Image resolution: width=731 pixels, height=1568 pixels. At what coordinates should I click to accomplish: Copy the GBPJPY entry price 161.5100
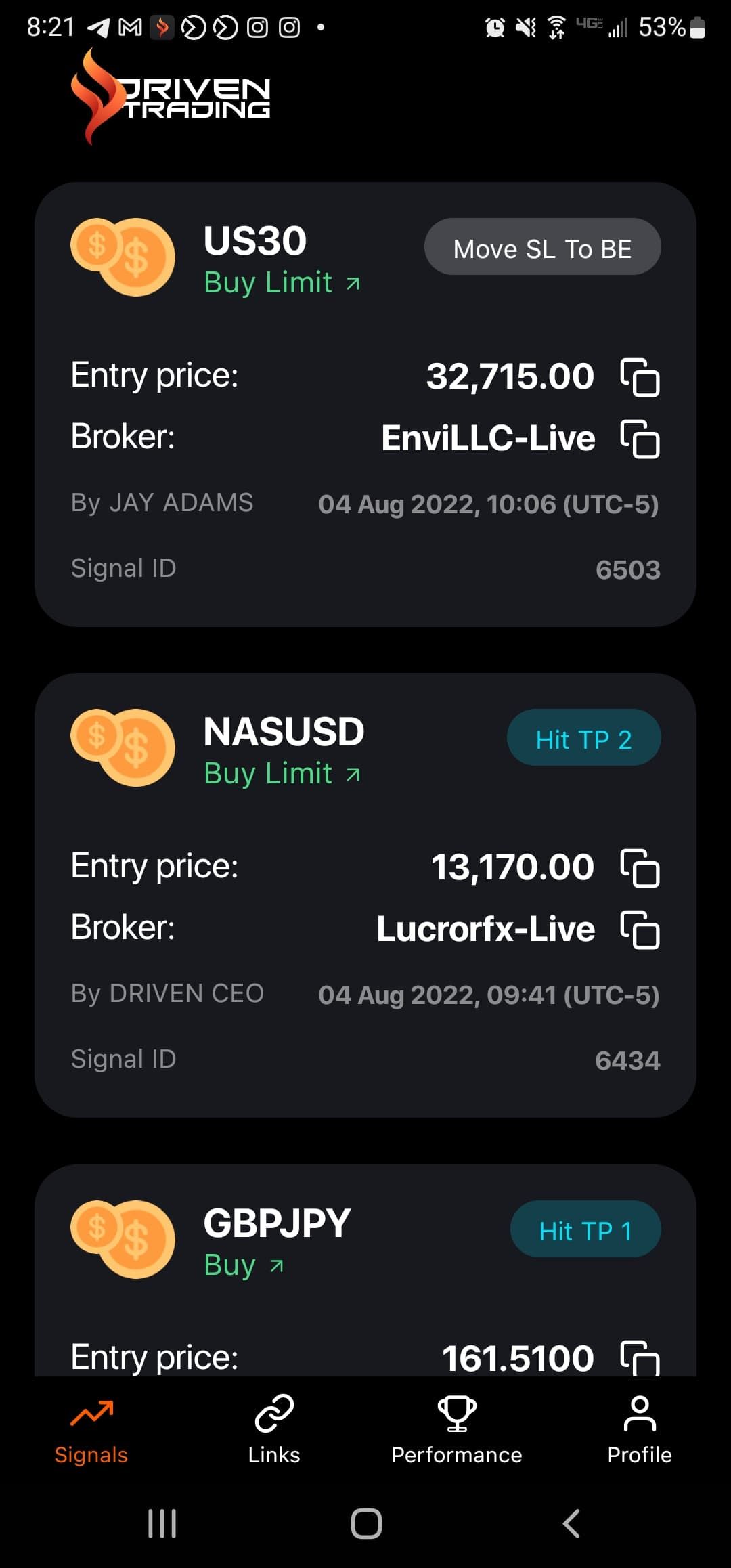pos(640,1358)
